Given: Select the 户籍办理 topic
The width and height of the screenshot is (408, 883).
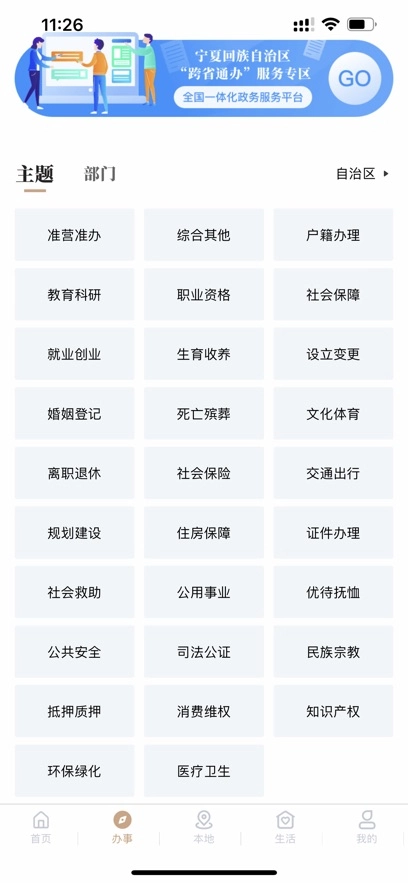Looking at the screenshot, I should pos(333,235).
